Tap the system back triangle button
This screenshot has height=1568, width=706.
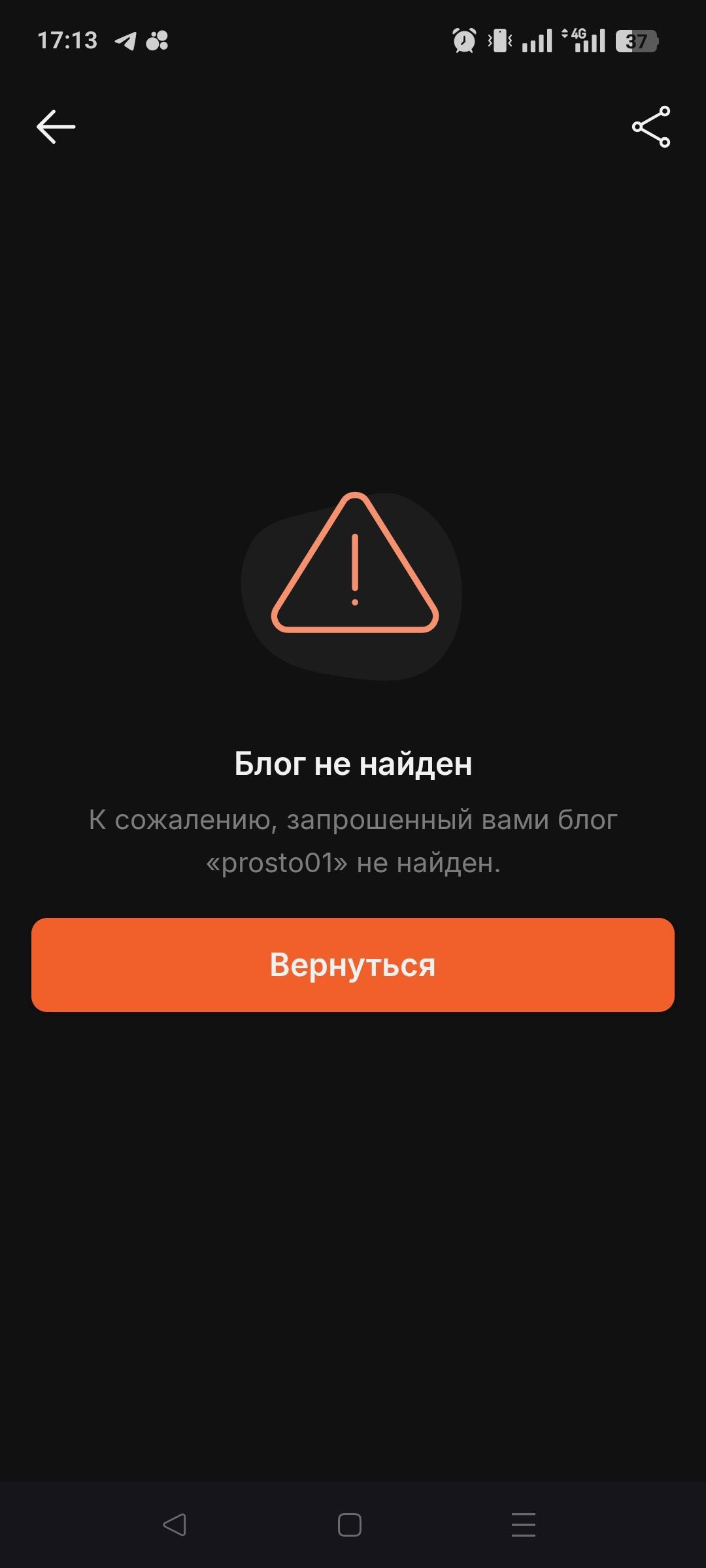point(175,1525)
